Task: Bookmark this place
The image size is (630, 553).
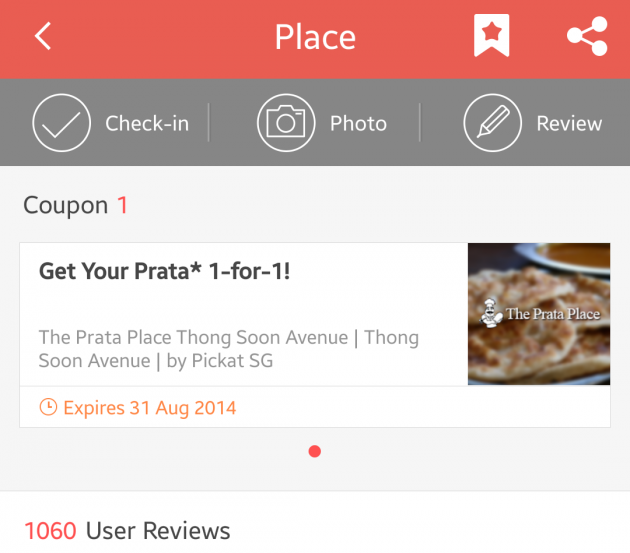Action: coord(491,37)
